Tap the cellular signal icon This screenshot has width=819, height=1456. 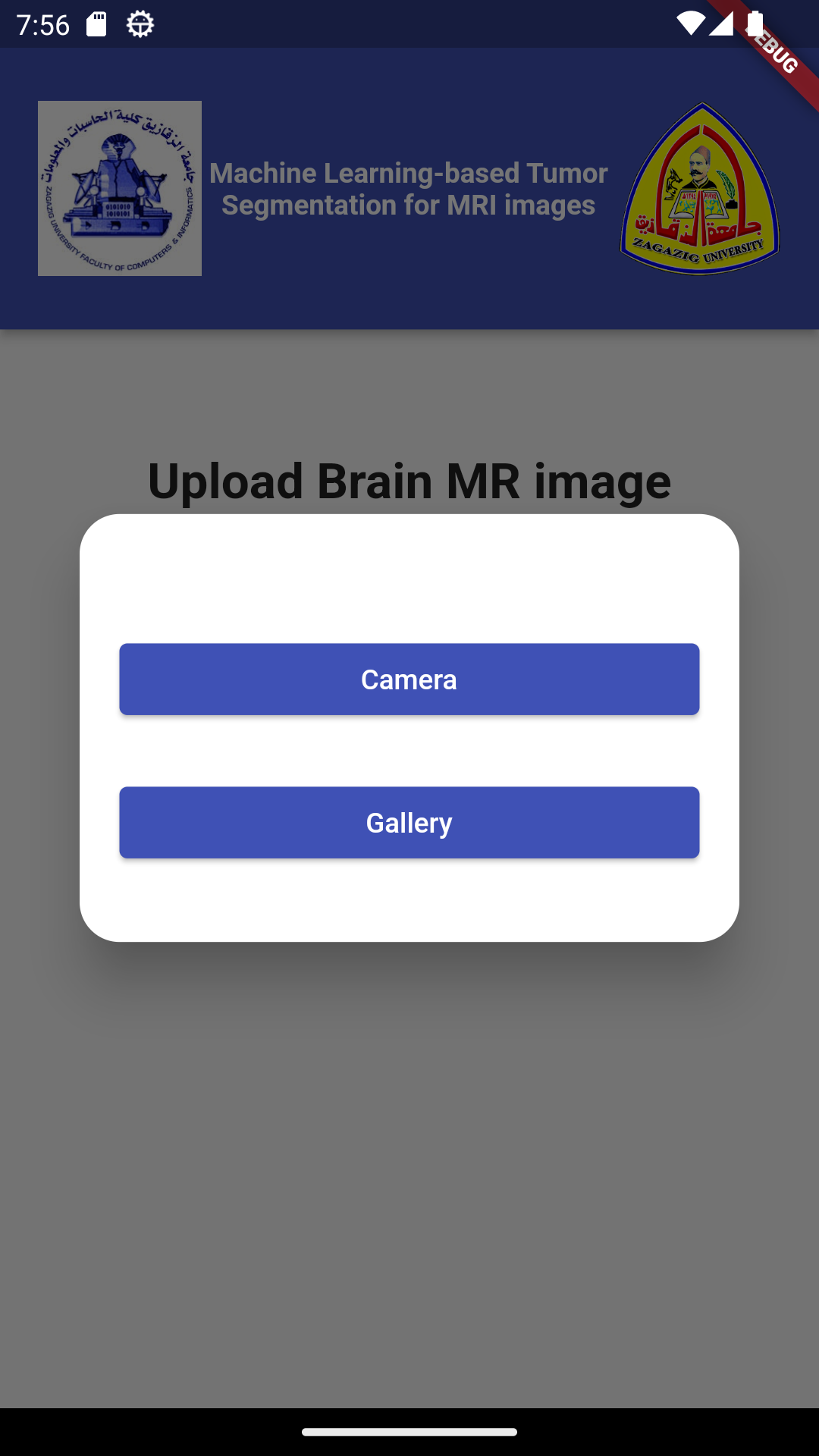(721, 24)
